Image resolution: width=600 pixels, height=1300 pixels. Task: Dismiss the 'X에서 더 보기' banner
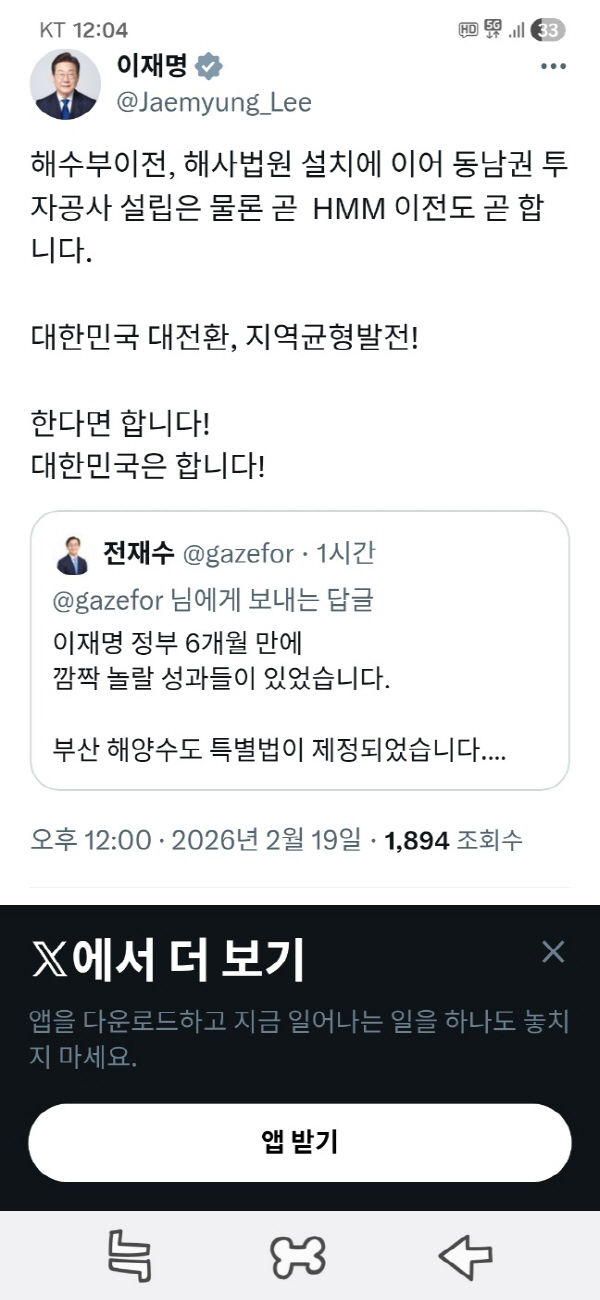553,952
